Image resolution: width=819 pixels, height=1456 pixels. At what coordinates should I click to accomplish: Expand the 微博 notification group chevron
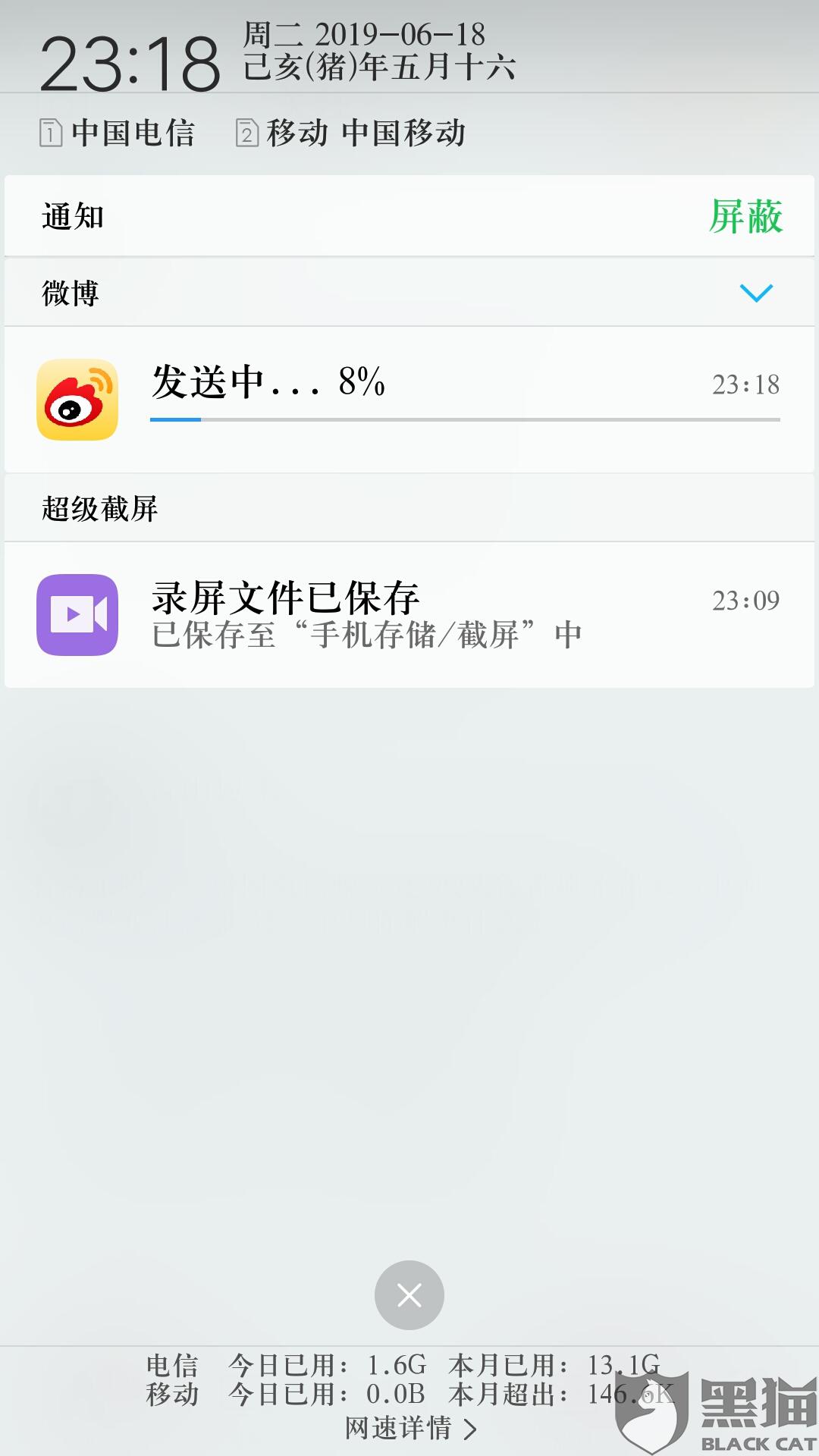tap(755, 293)
